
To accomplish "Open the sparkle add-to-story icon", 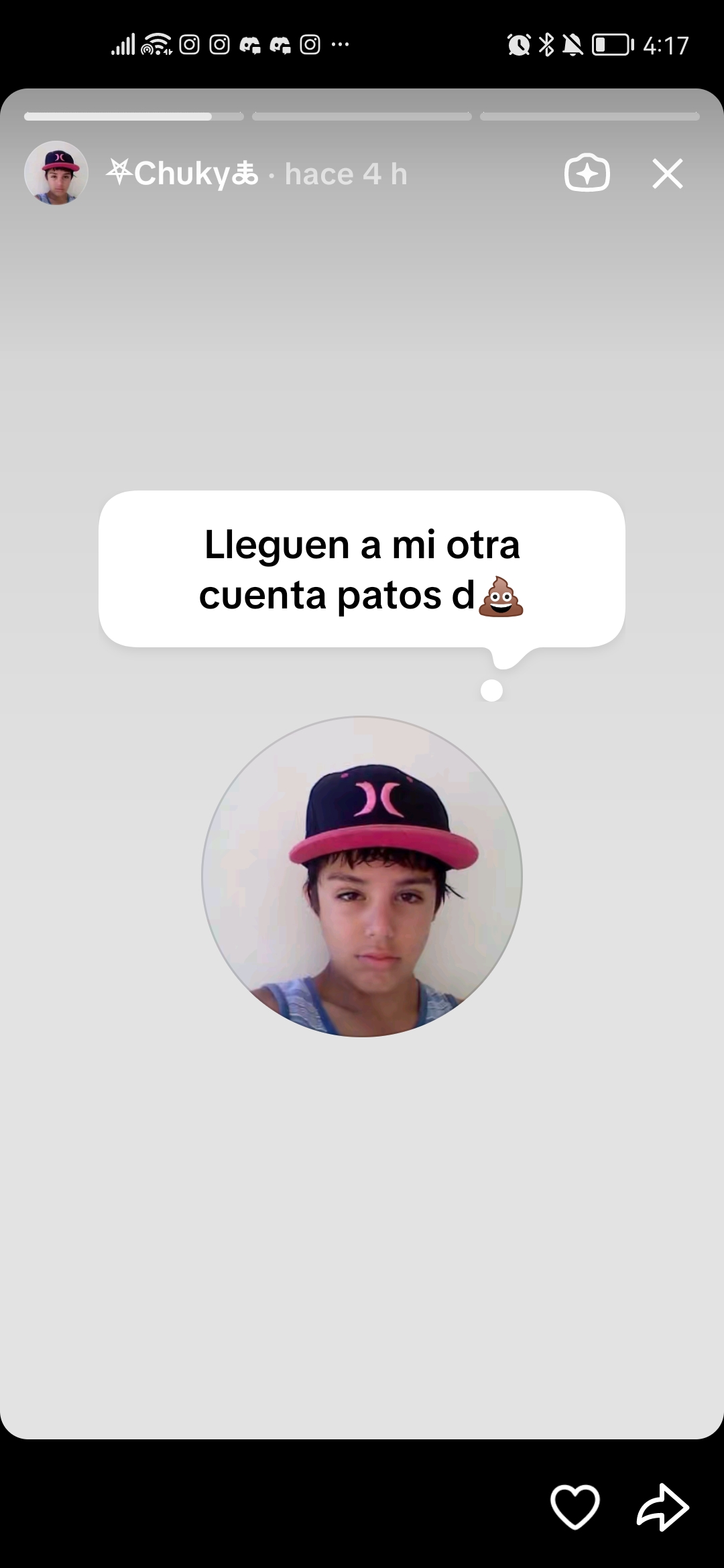I will click(587, 174).
